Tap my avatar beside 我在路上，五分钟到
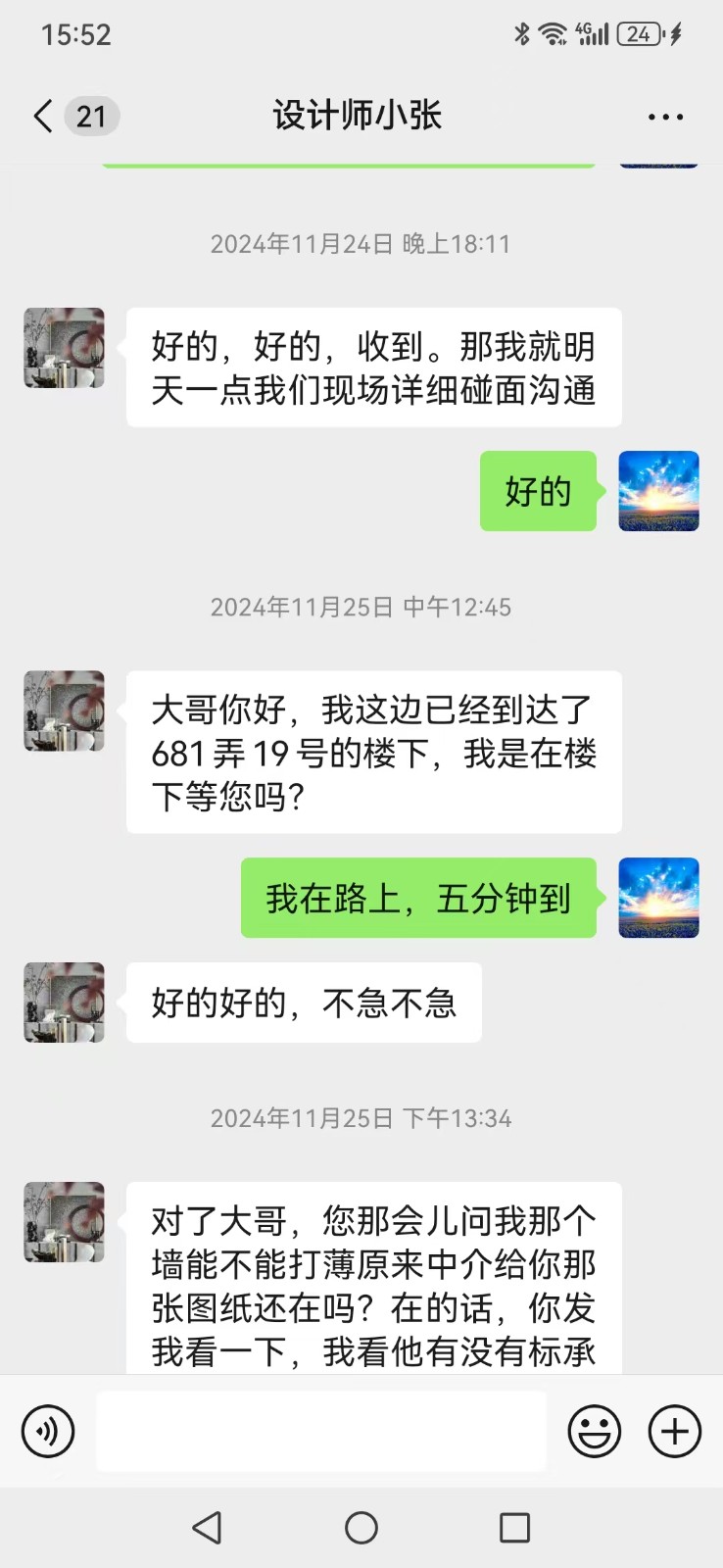Image resolution: width=723 pixels, height=1568 pixels. click(658, 898)
